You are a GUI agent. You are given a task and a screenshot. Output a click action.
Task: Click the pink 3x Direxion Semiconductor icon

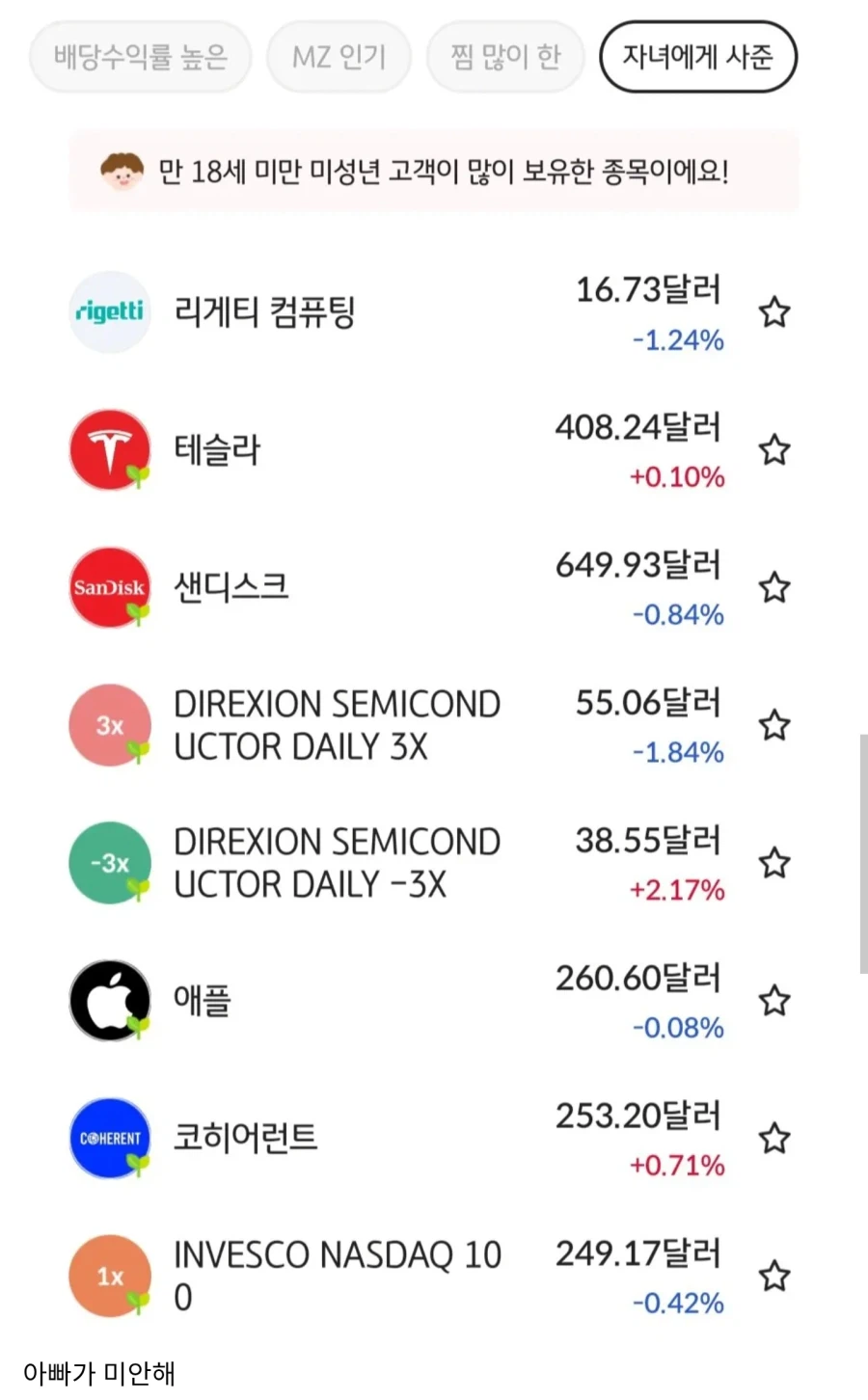click(109, 725)
